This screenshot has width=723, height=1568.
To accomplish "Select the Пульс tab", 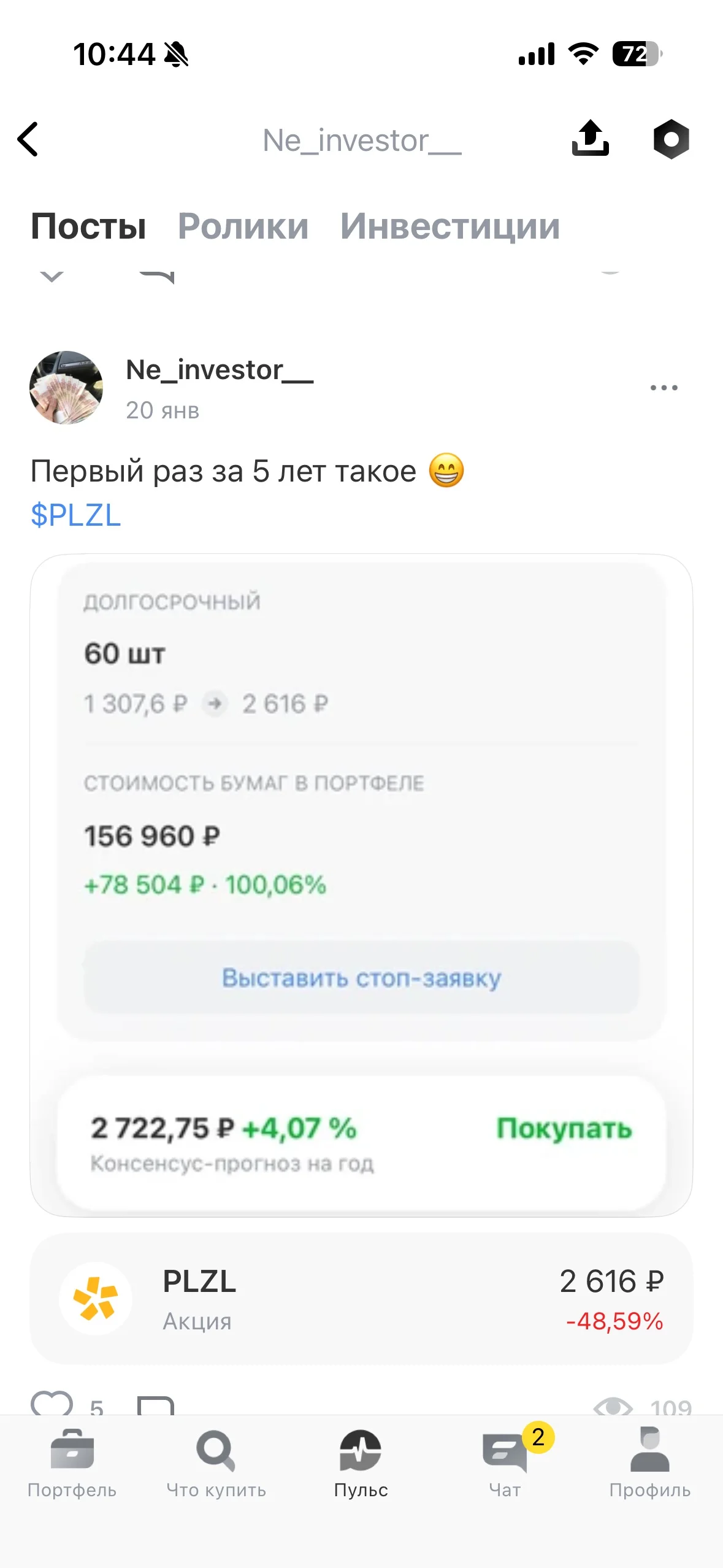I will 361,1463.
